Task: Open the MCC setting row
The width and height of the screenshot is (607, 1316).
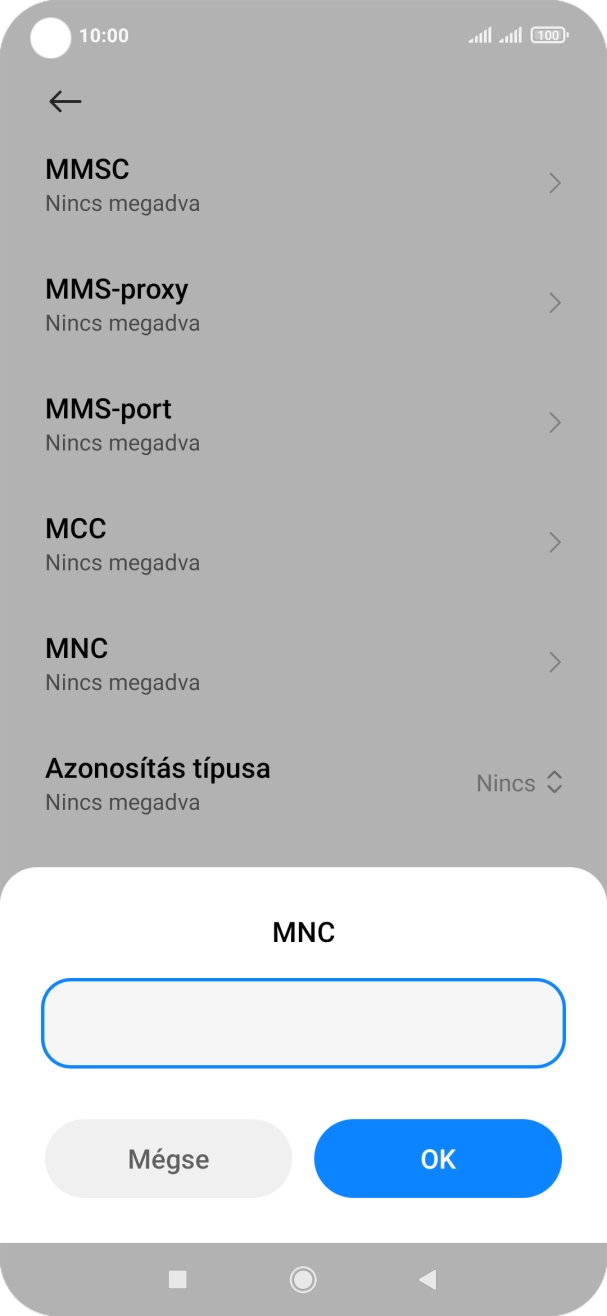Action: [x=303, y=544]
